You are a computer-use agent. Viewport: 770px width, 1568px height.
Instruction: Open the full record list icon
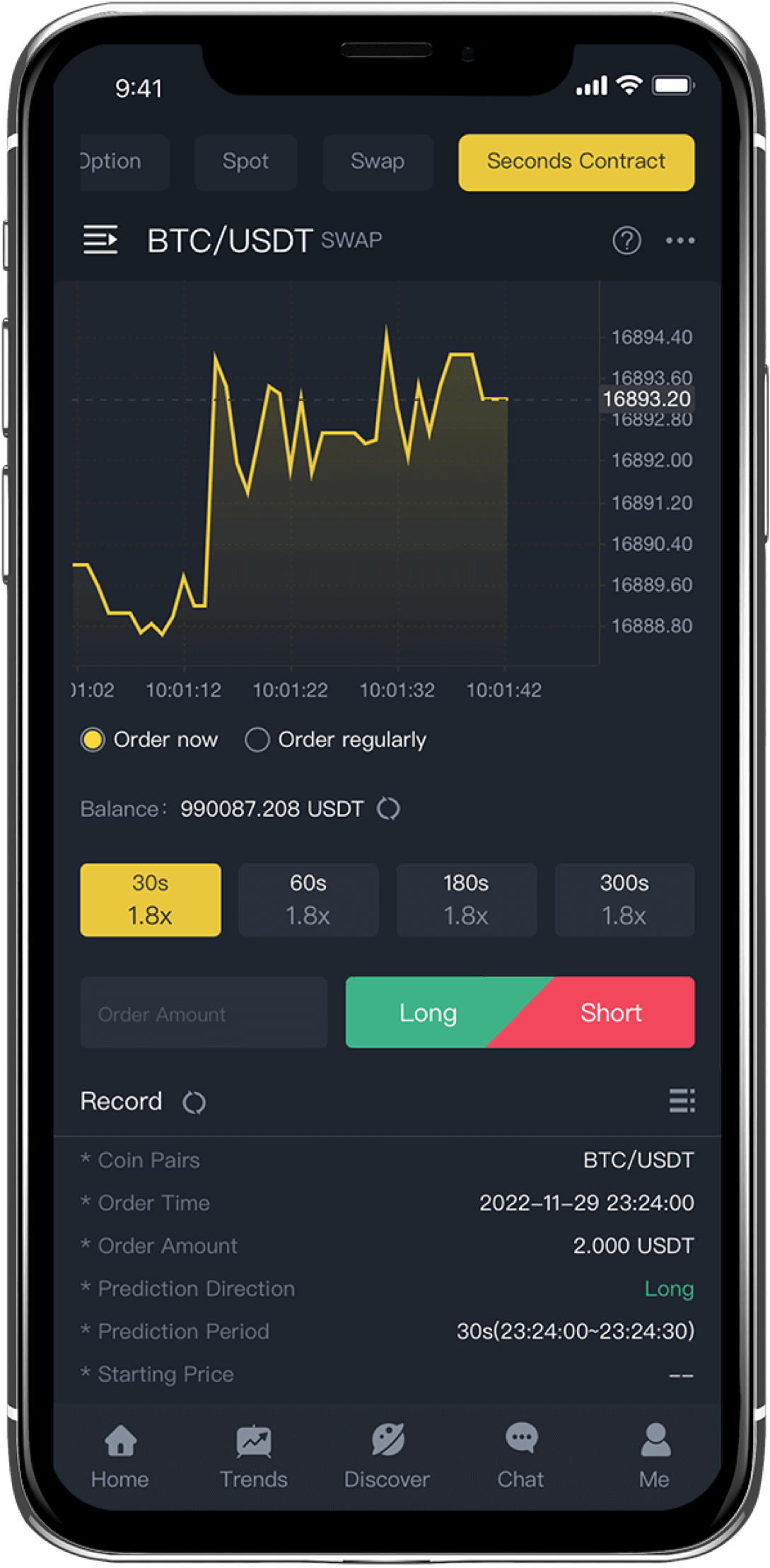pos(682,1100)
